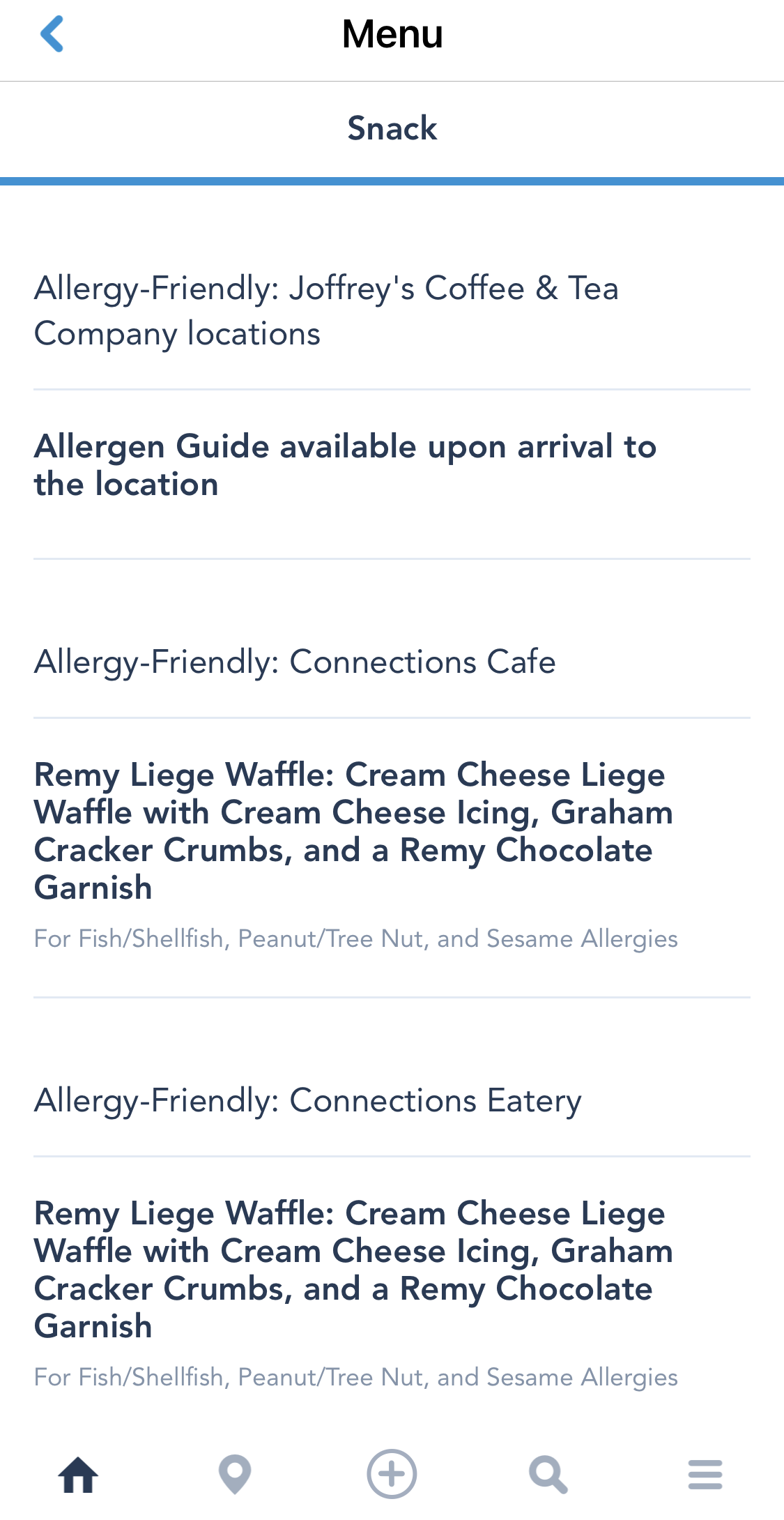Image resolution: width=784 pixels, height=1520 pixels.
Task: Open the map location pin tab
Action: click(235, 1475)
